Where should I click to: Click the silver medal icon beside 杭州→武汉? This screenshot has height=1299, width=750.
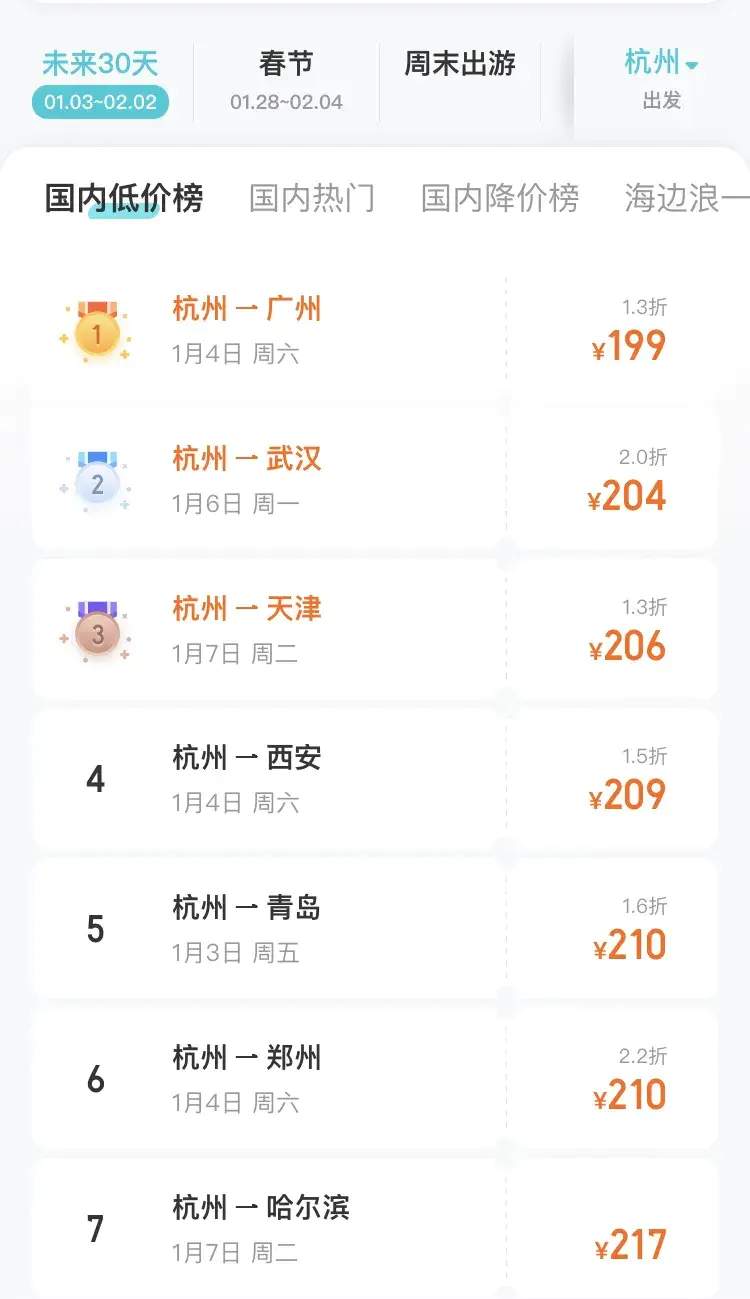click(93, 480)
